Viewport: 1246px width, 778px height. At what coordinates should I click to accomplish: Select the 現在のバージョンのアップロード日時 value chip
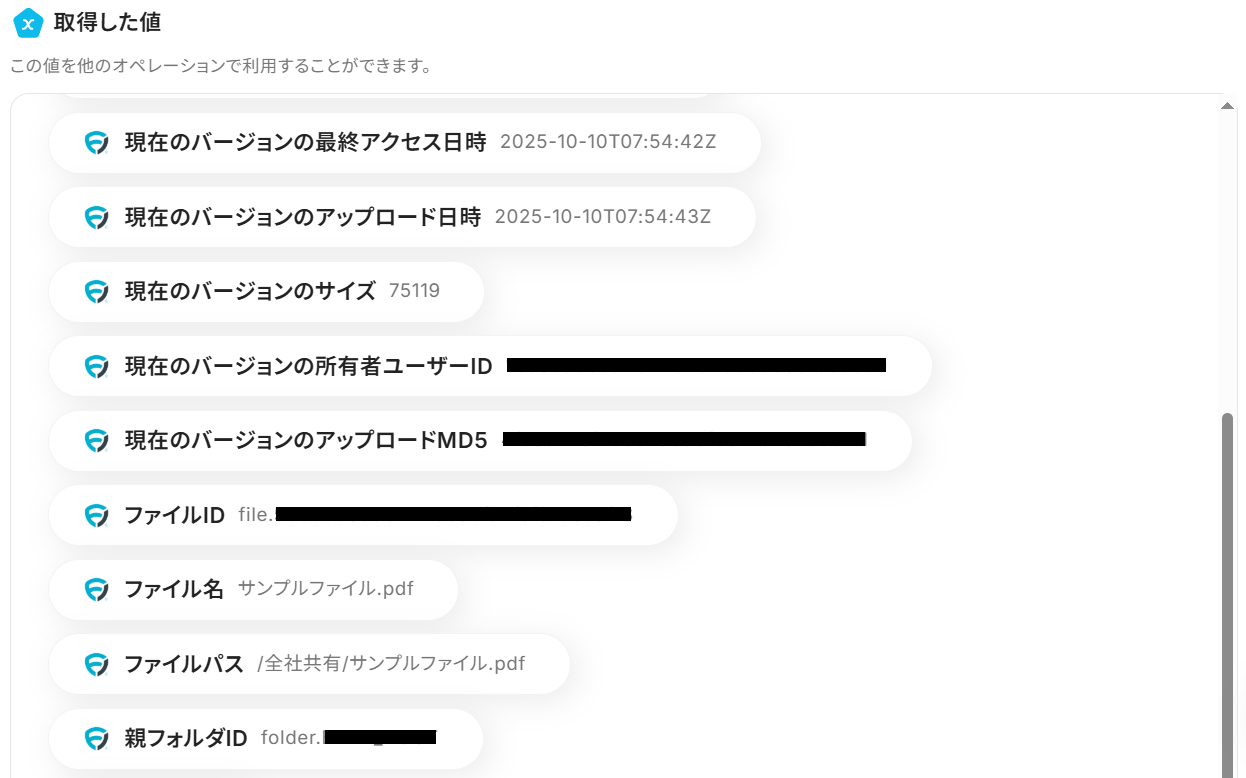pyautogui.click(x=402, y=217)
